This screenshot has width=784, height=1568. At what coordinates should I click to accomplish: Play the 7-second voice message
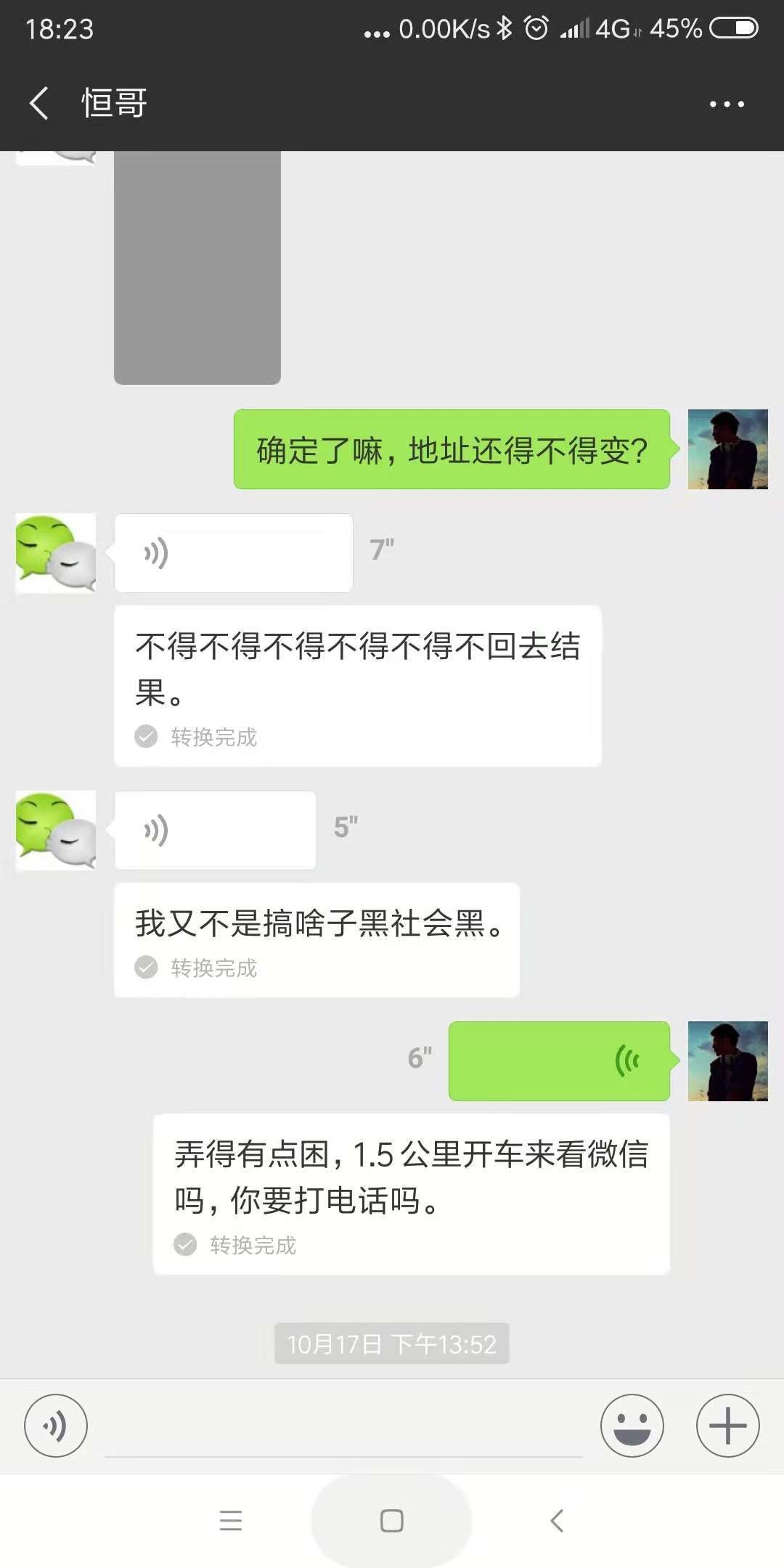tap(233, 553)
